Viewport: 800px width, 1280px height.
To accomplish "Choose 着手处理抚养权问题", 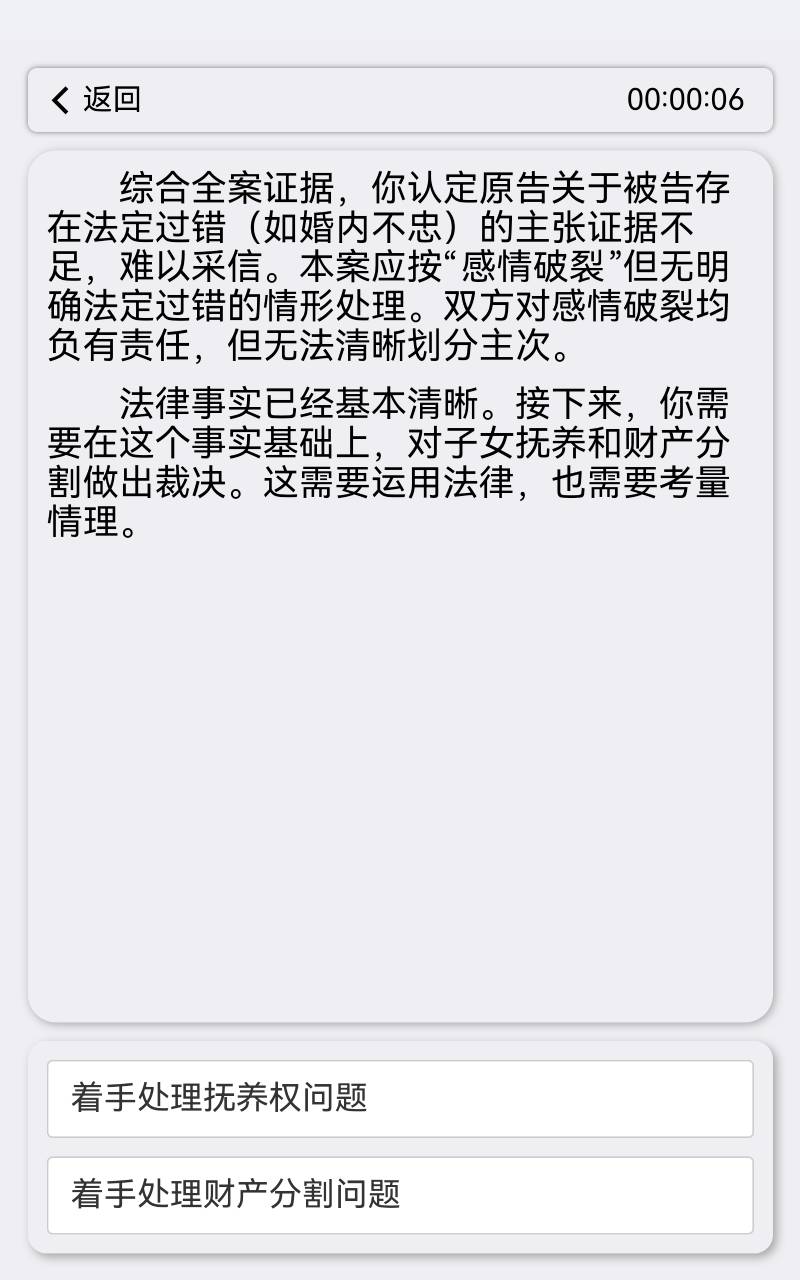I will [x=400, y=1098].
